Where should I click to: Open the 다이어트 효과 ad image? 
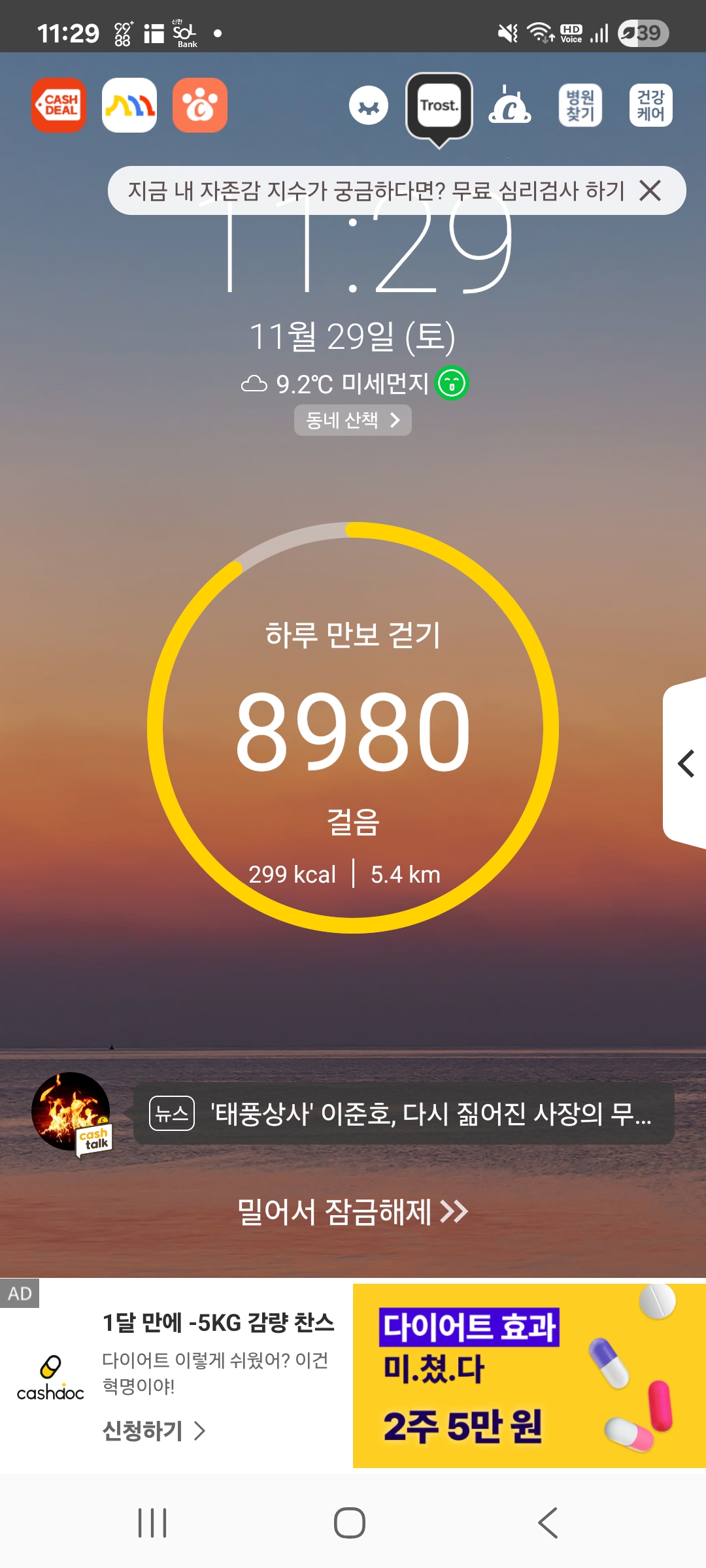pyautogui.click(x=529, y=1376)
